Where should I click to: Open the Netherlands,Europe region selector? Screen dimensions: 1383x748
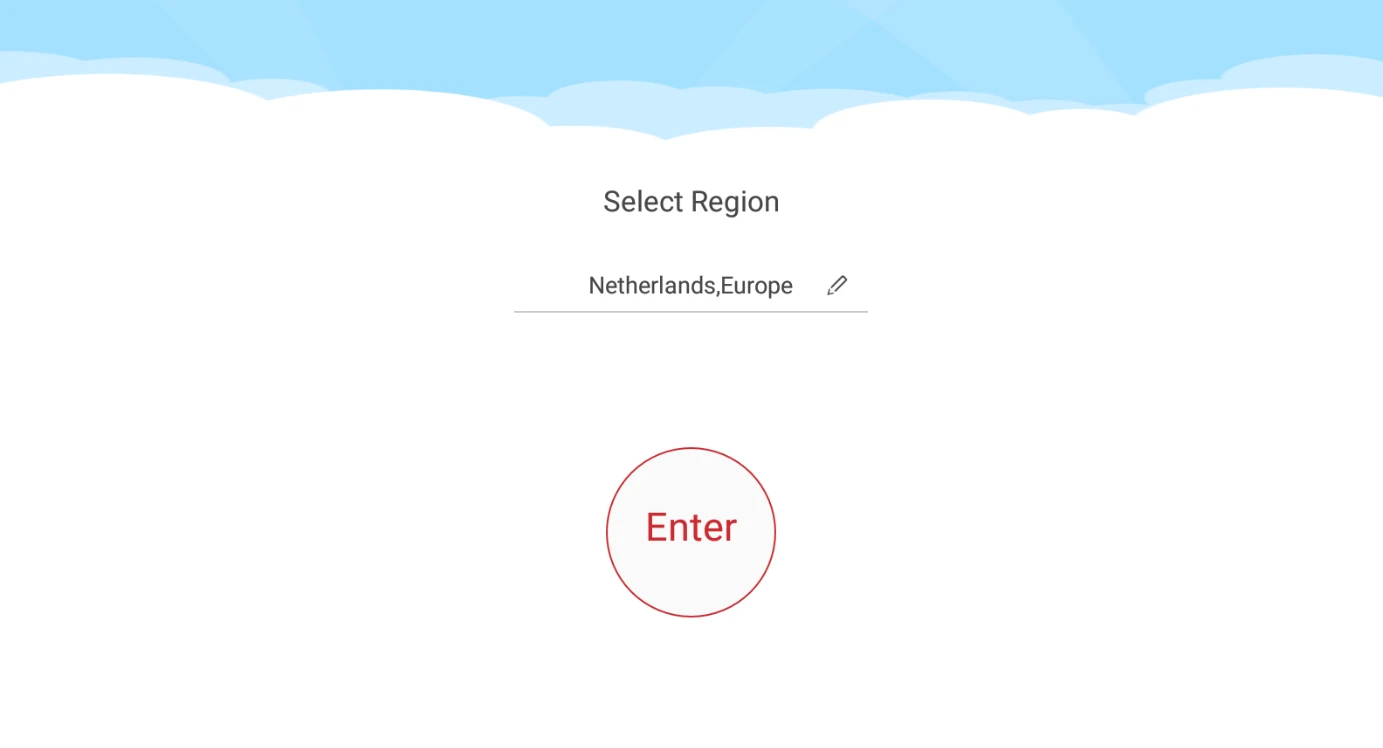pos(690,286)
